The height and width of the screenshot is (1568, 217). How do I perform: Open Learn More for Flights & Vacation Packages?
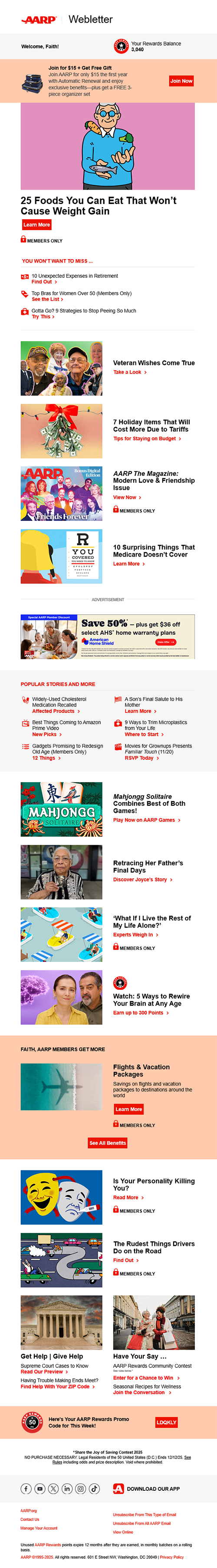point(129,1109)
